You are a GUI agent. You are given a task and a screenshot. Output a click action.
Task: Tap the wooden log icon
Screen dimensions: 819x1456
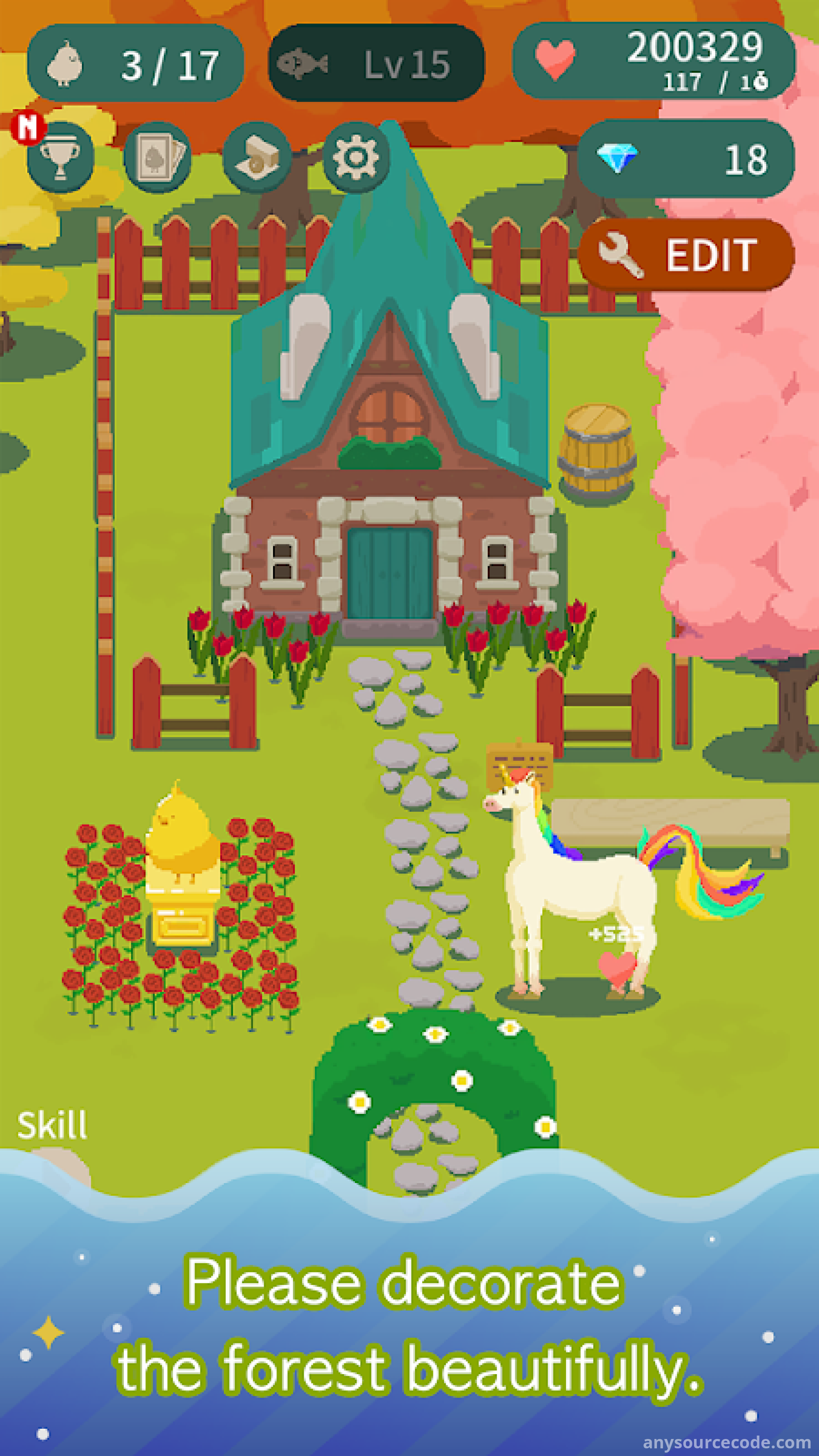[258, 158]
